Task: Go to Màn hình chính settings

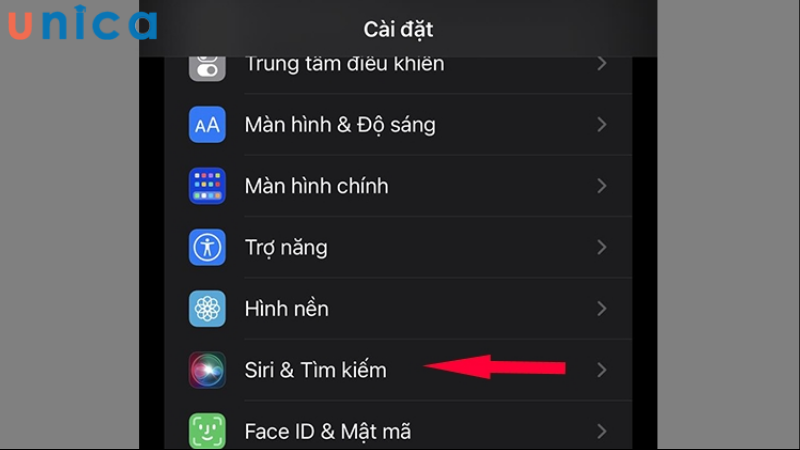Action: coord(316,186)
